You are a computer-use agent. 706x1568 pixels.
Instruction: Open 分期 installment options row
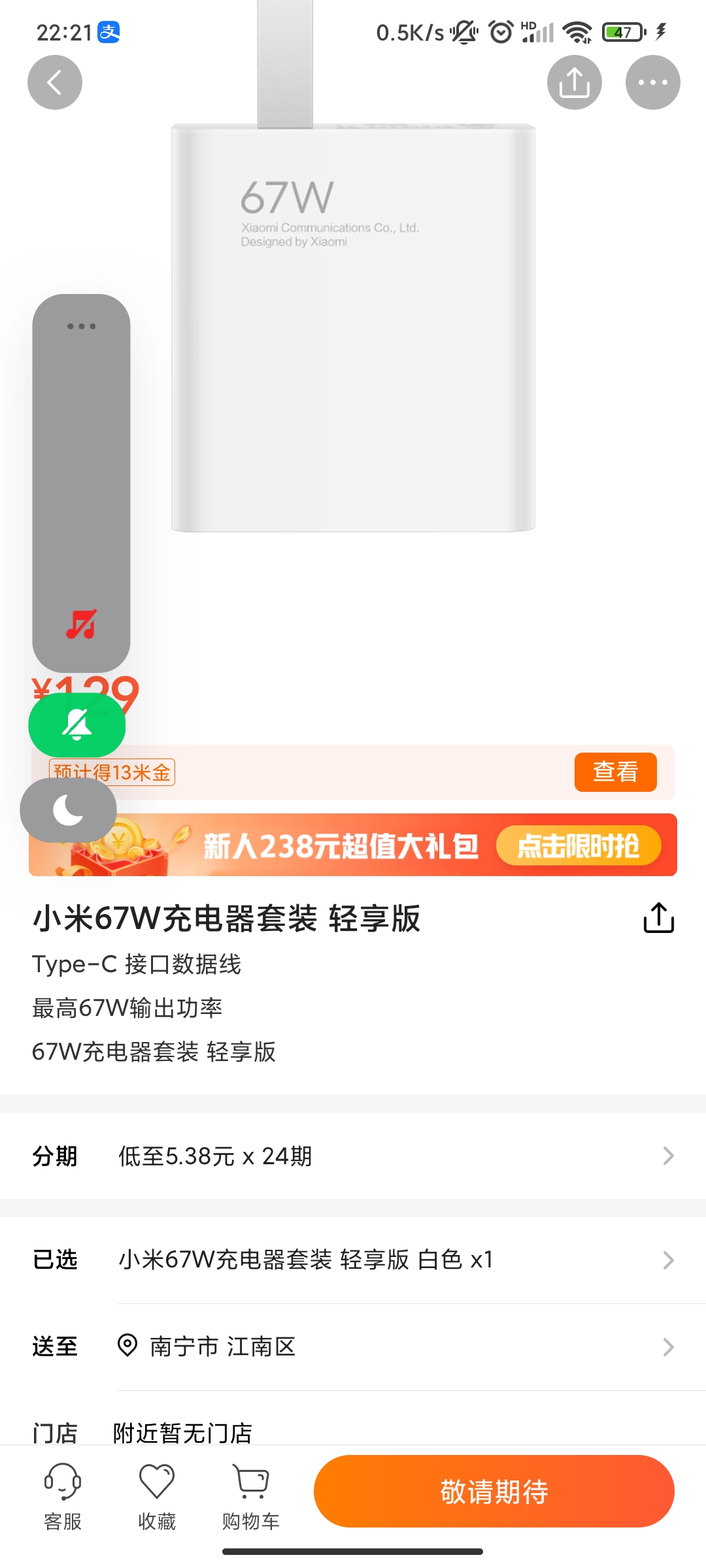[353, 1156]
